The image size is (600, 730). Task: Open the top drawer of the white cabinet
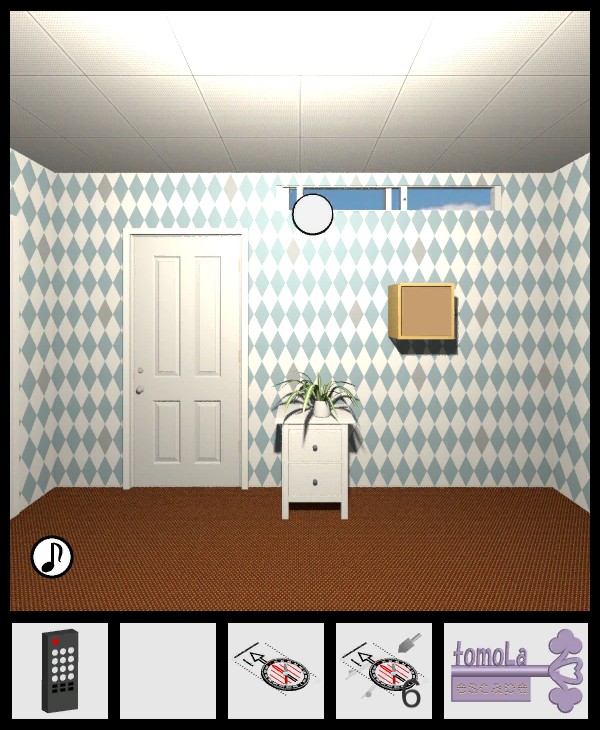coord(316,440)
